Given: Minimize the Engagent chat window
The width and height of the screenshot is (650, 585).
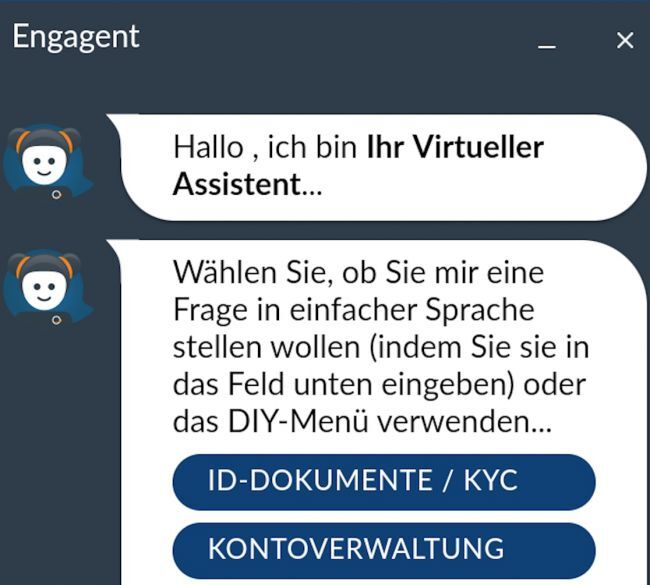Looking at the screenshot, I should [546, 41].
